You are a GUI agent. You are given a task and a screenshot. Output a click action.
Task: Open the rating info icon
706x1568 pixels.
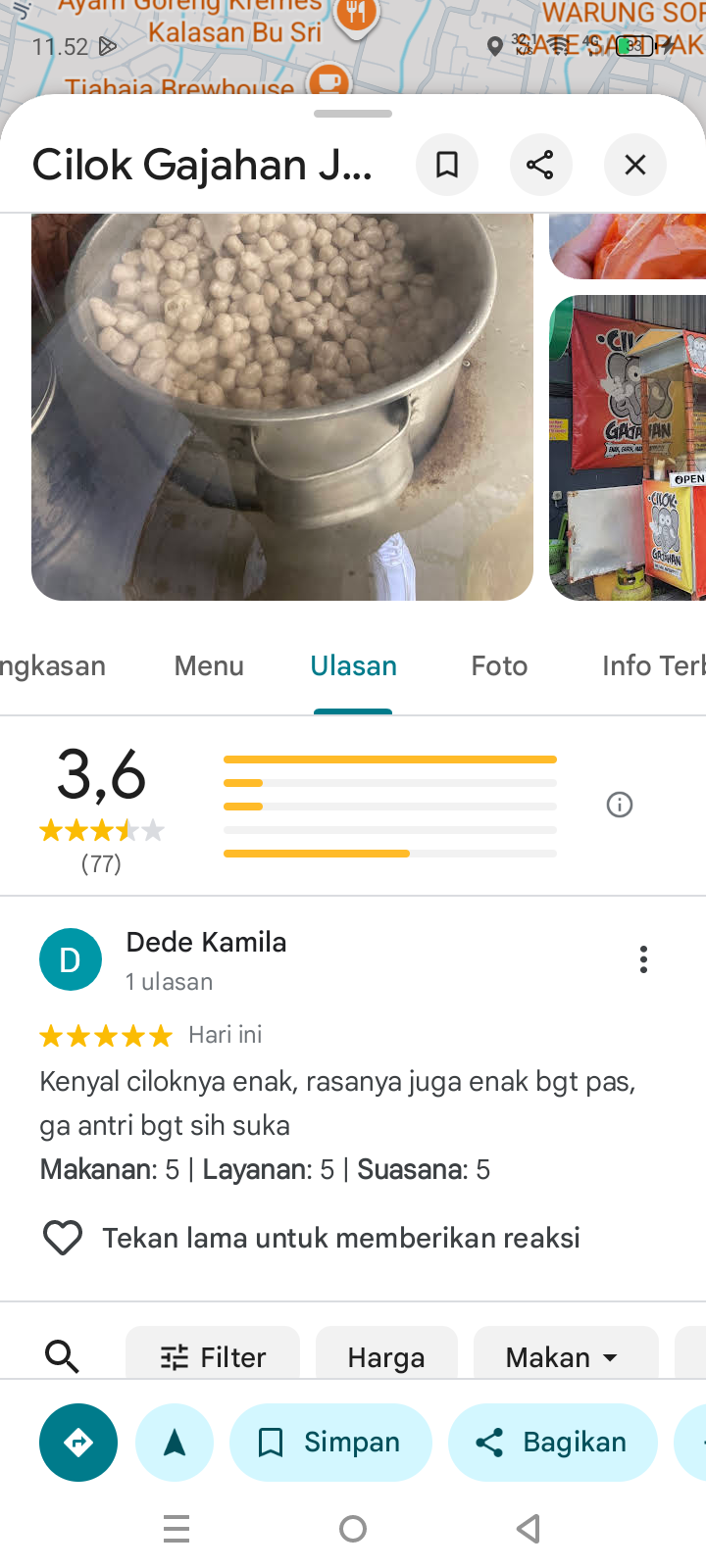(620, 805)
